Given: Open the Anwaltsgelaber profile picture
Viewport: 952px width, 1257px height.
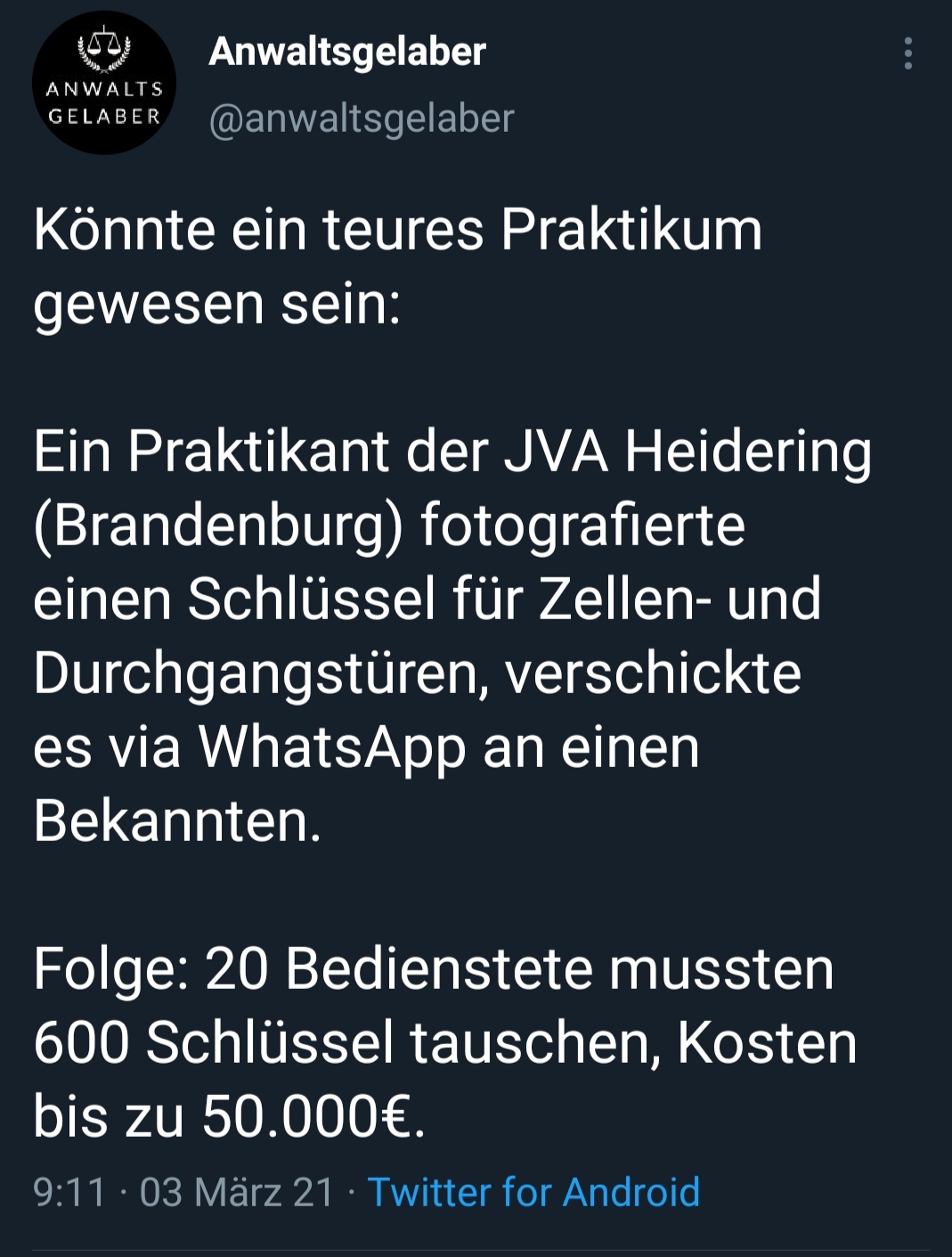Looking at the screenshot, I should click(104, 83).
